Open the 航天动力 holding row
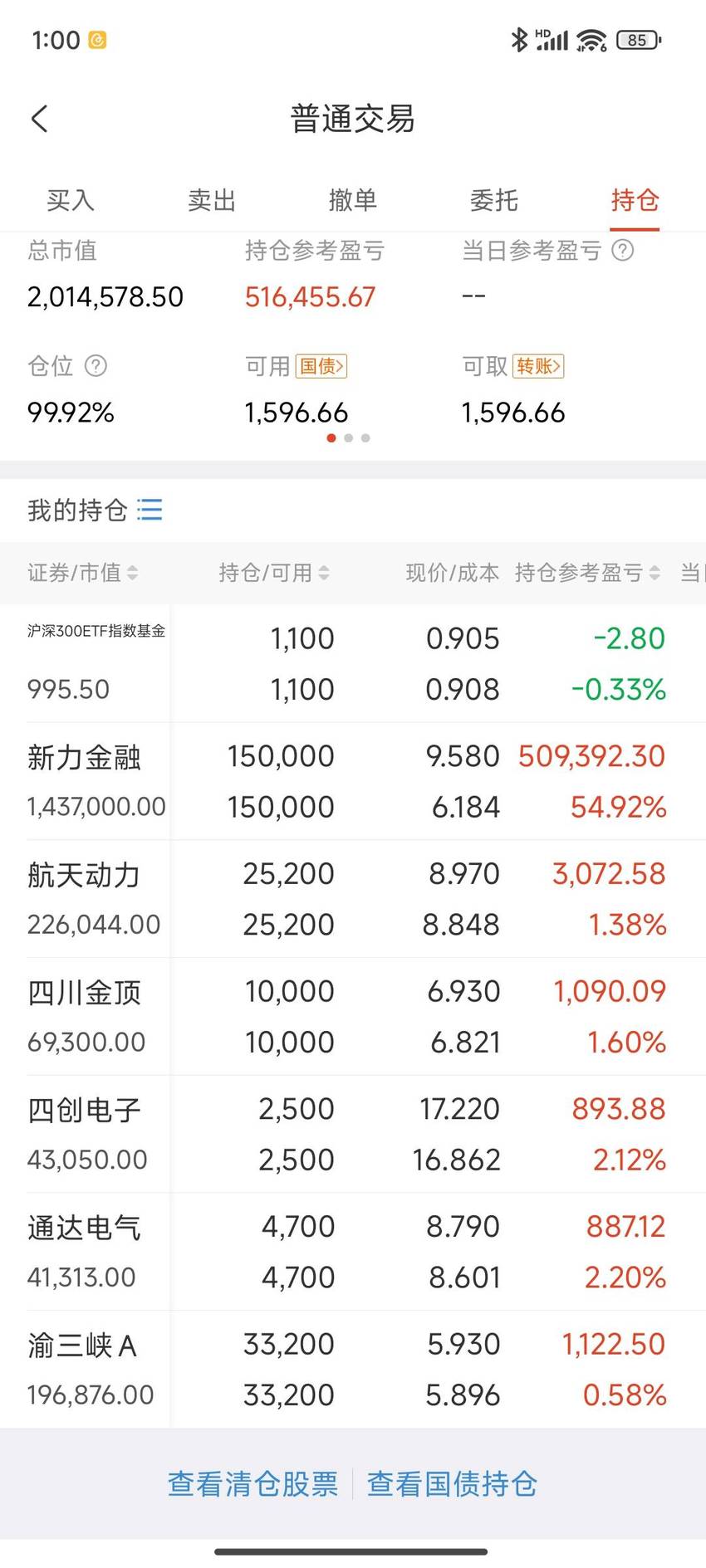The width and height of the screenshot is (706, 1568). pyautogui.click(x=353, y=899)
